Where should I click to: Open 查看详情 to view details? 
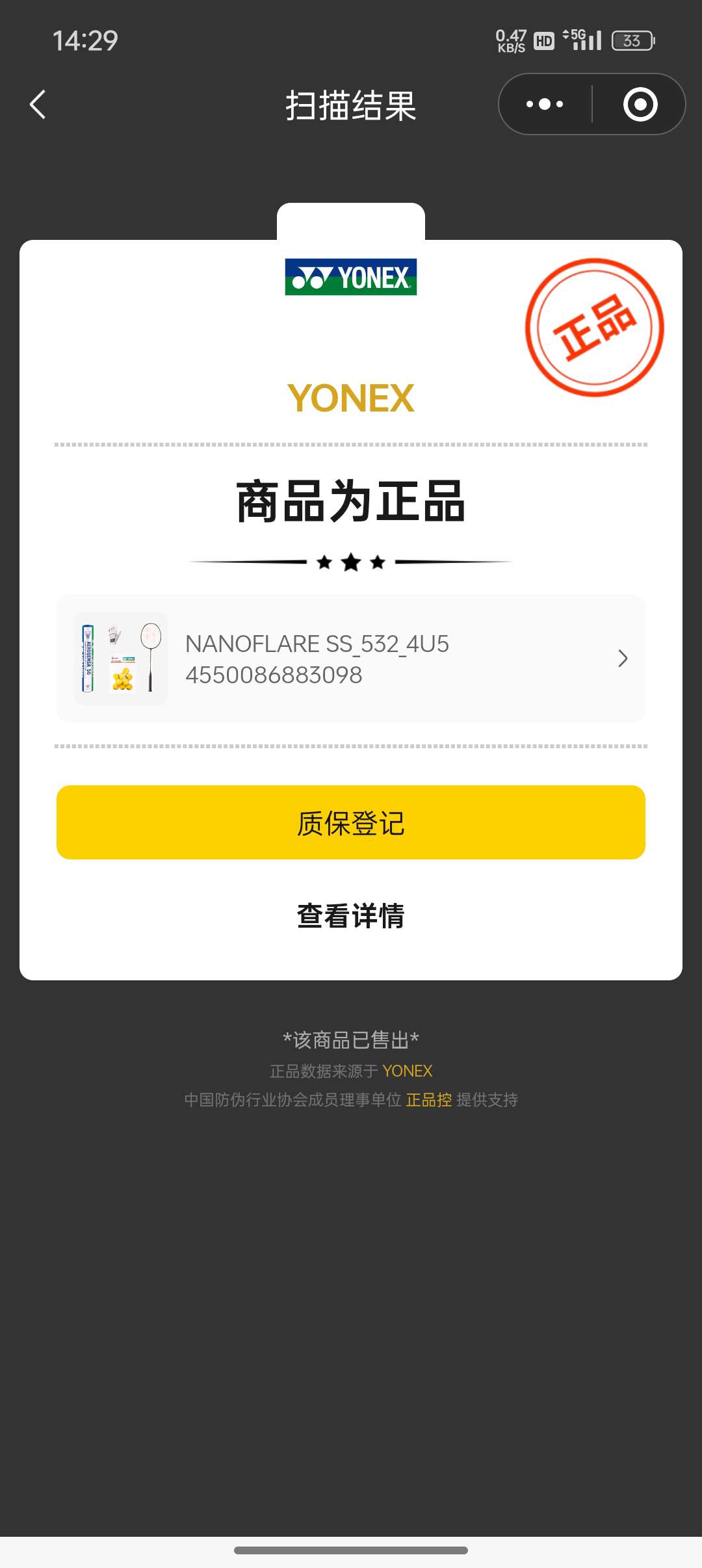tap(351, 916)
